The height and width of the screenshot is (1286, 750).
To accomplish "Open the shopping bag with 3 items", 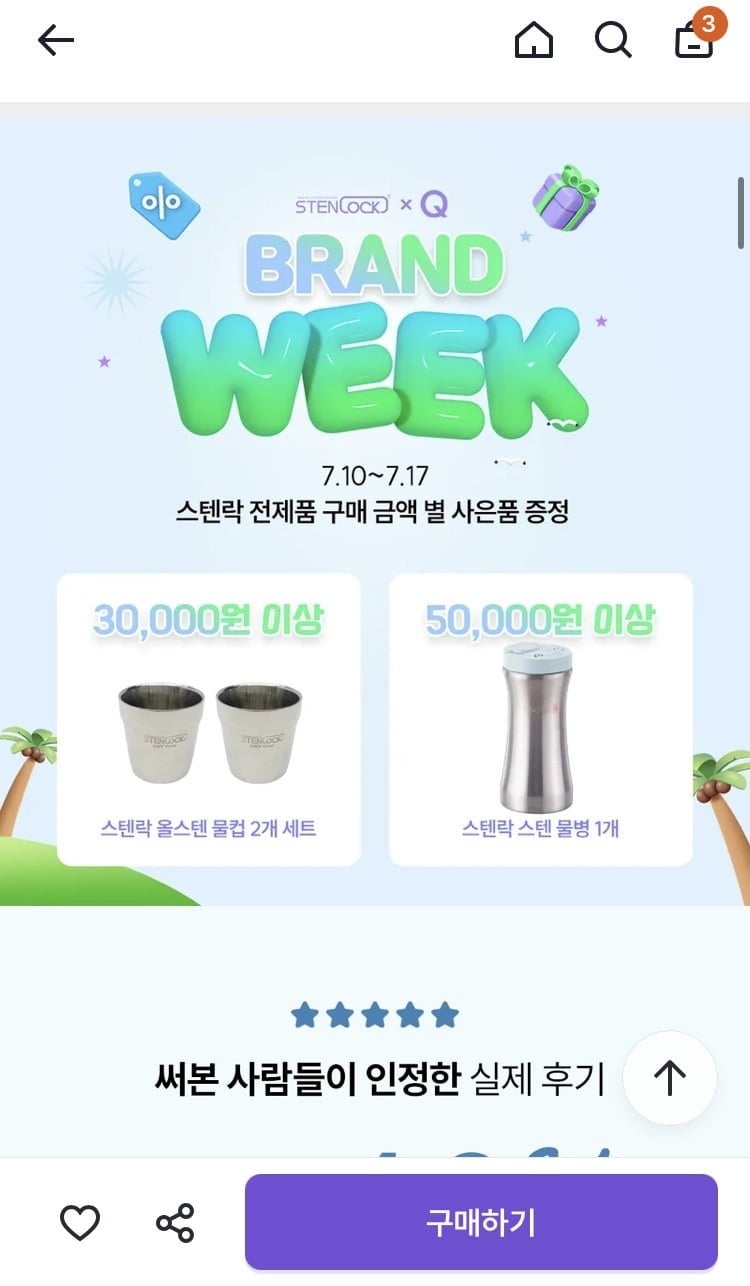I will pyautogui.click(x=695, y=36).
